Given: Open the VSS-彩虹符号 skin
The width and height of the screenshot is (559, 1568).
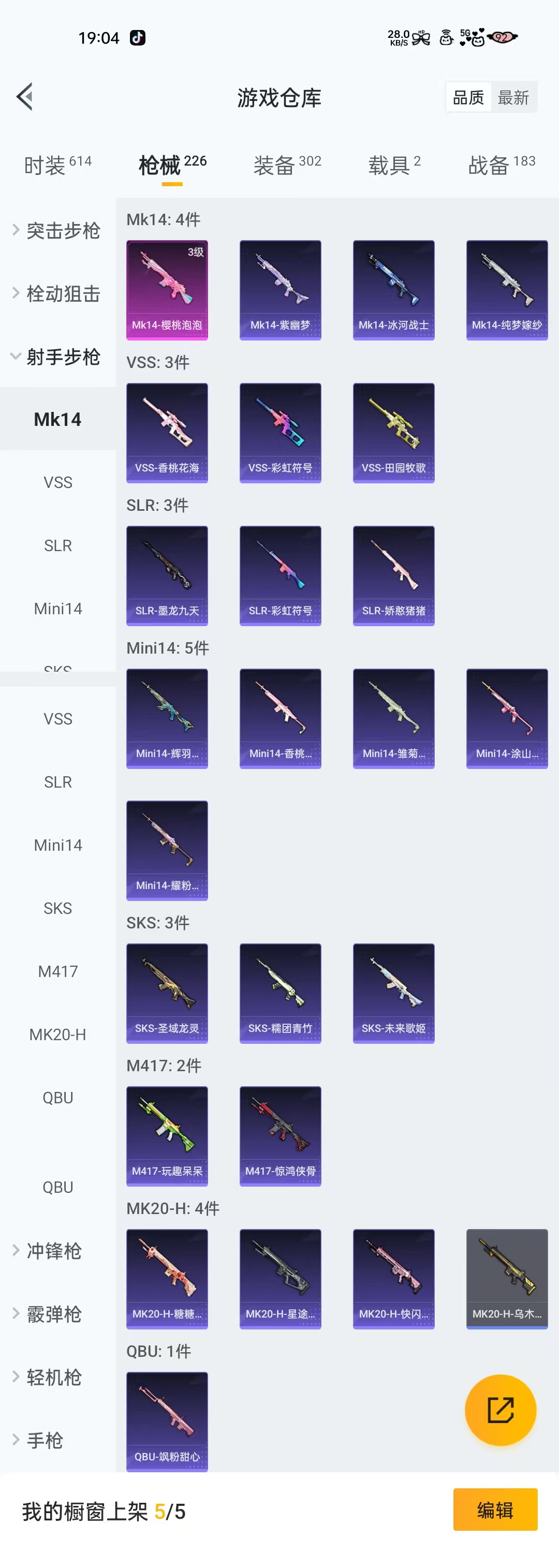Looking at the screenshot, I should [x=280, y=432].
